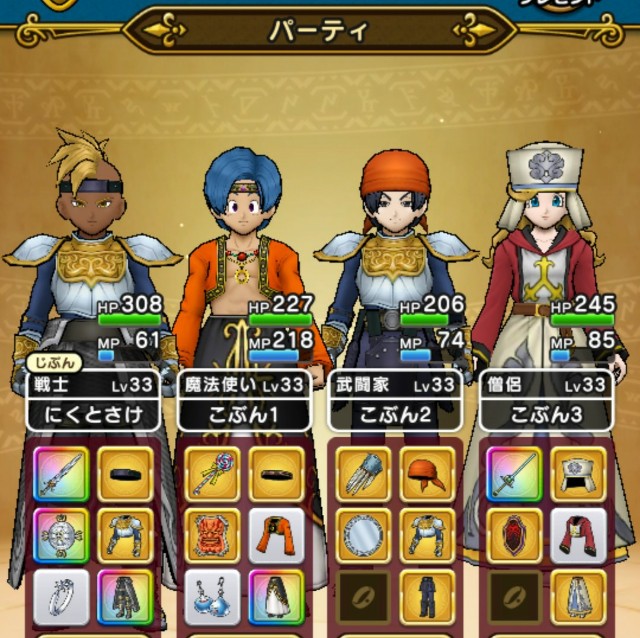
Task: Tap こぶん3's rainbow sword weapon slot
Action: click(514, 474)
